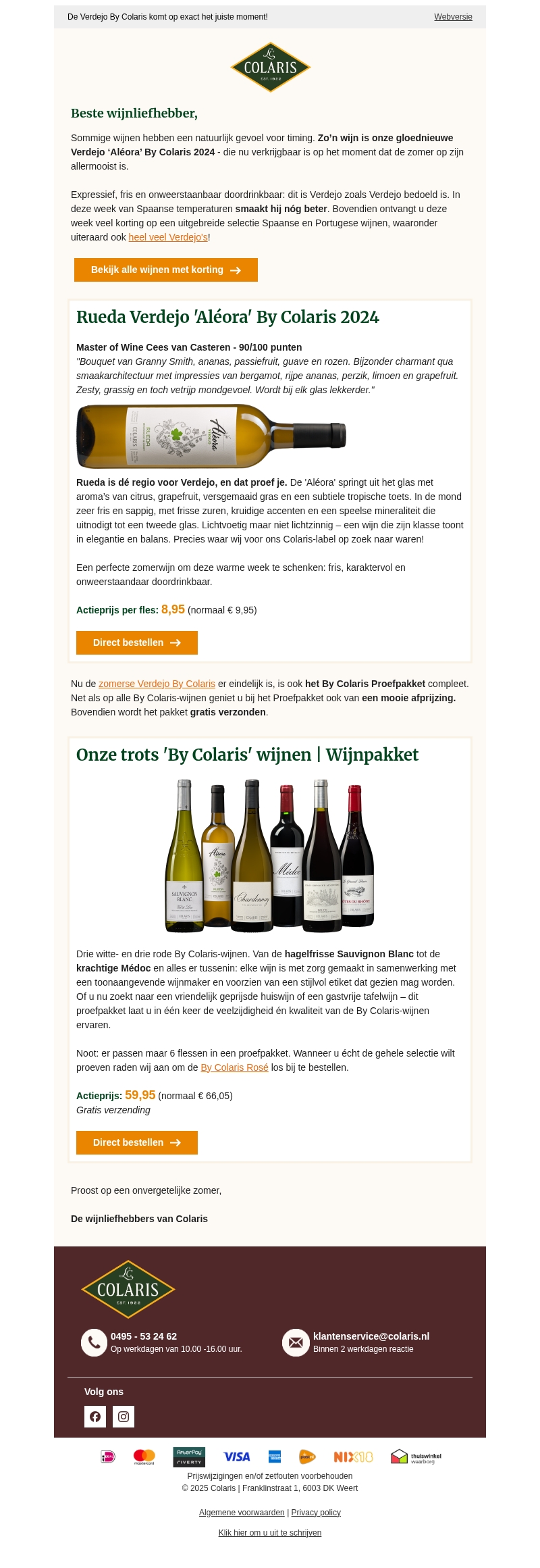
Task: Tap 'Bekijk alle wijnen met korting' button
Action: click(x=166, y=270)
